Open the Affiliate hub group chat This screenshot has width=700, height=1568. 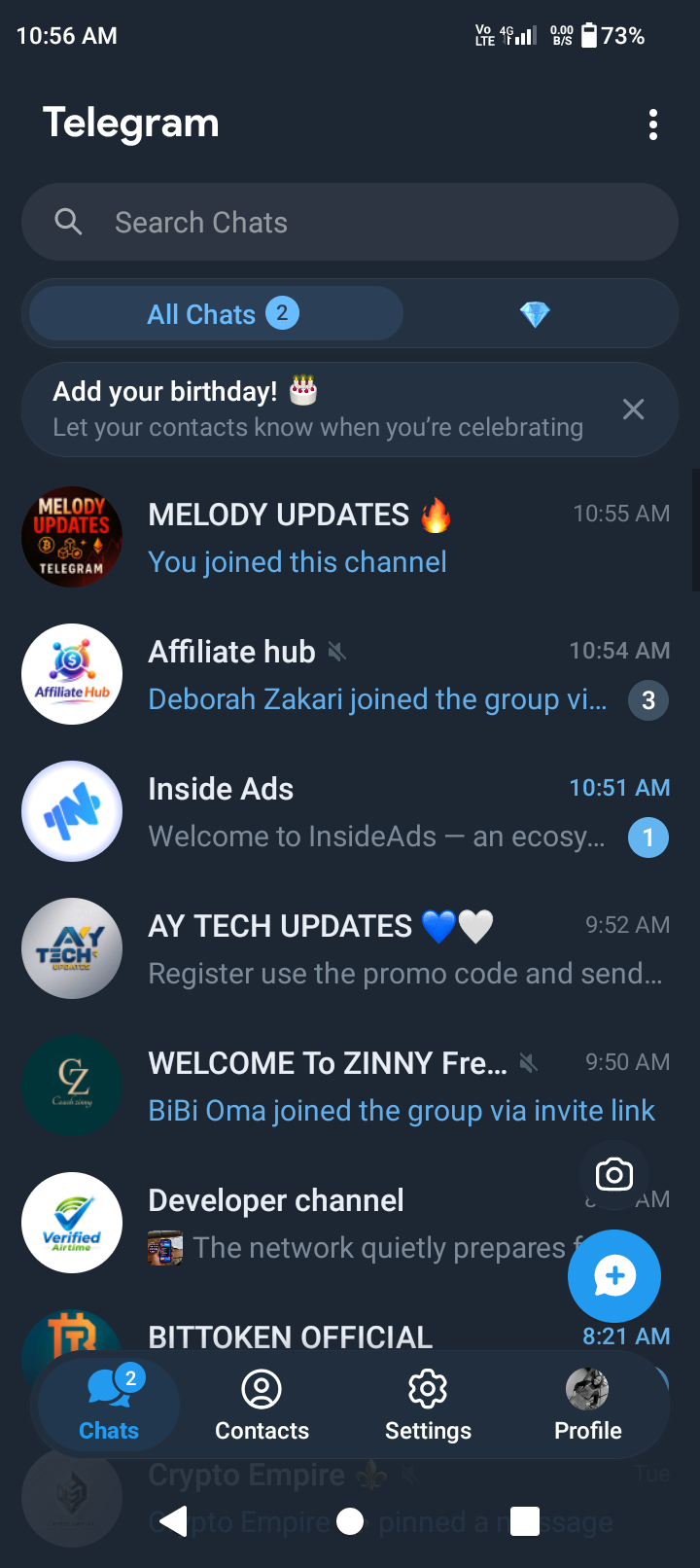pos(350,675)
